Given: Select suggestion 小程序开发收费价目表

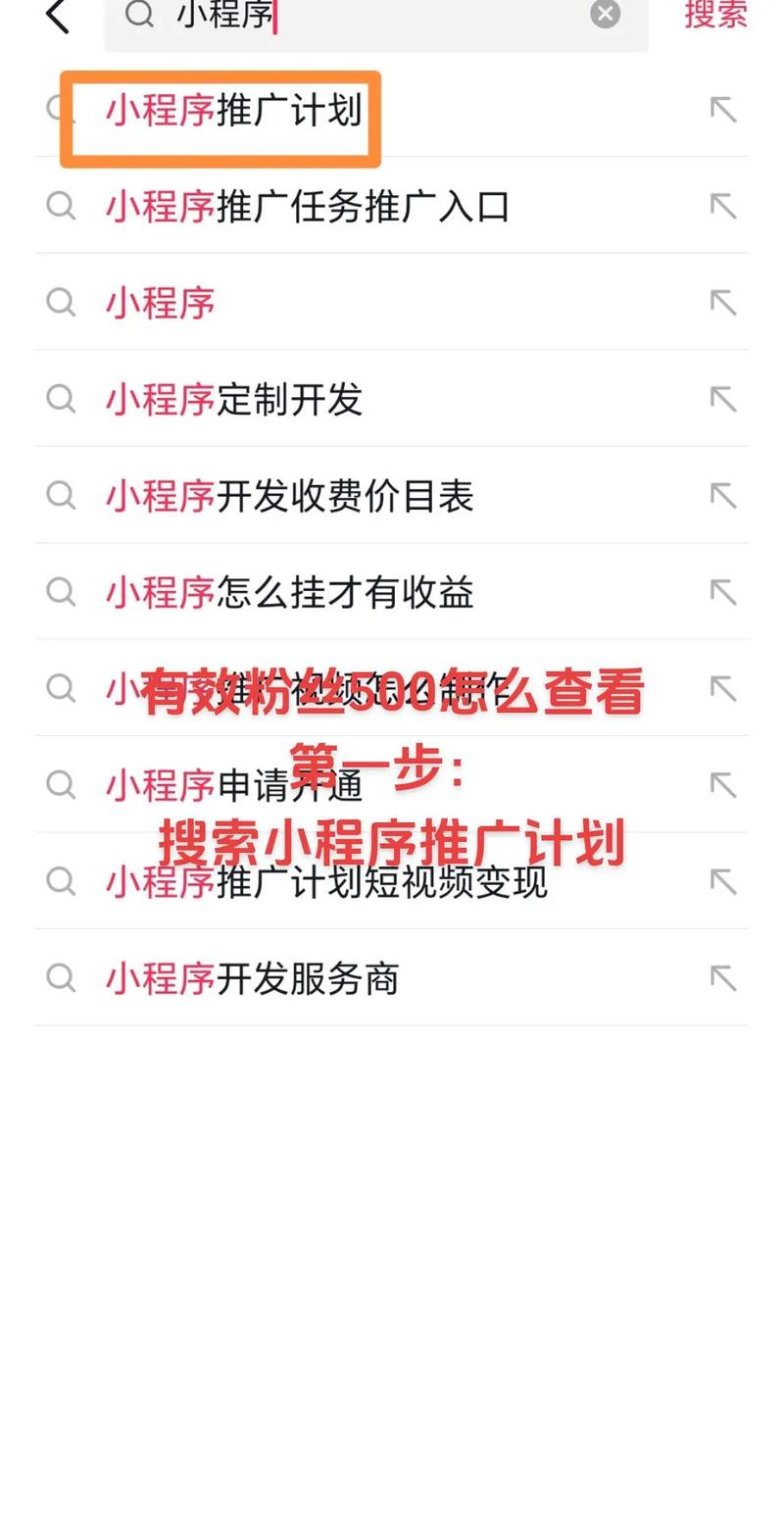Looking at the screenshot, I should [289, 496].
